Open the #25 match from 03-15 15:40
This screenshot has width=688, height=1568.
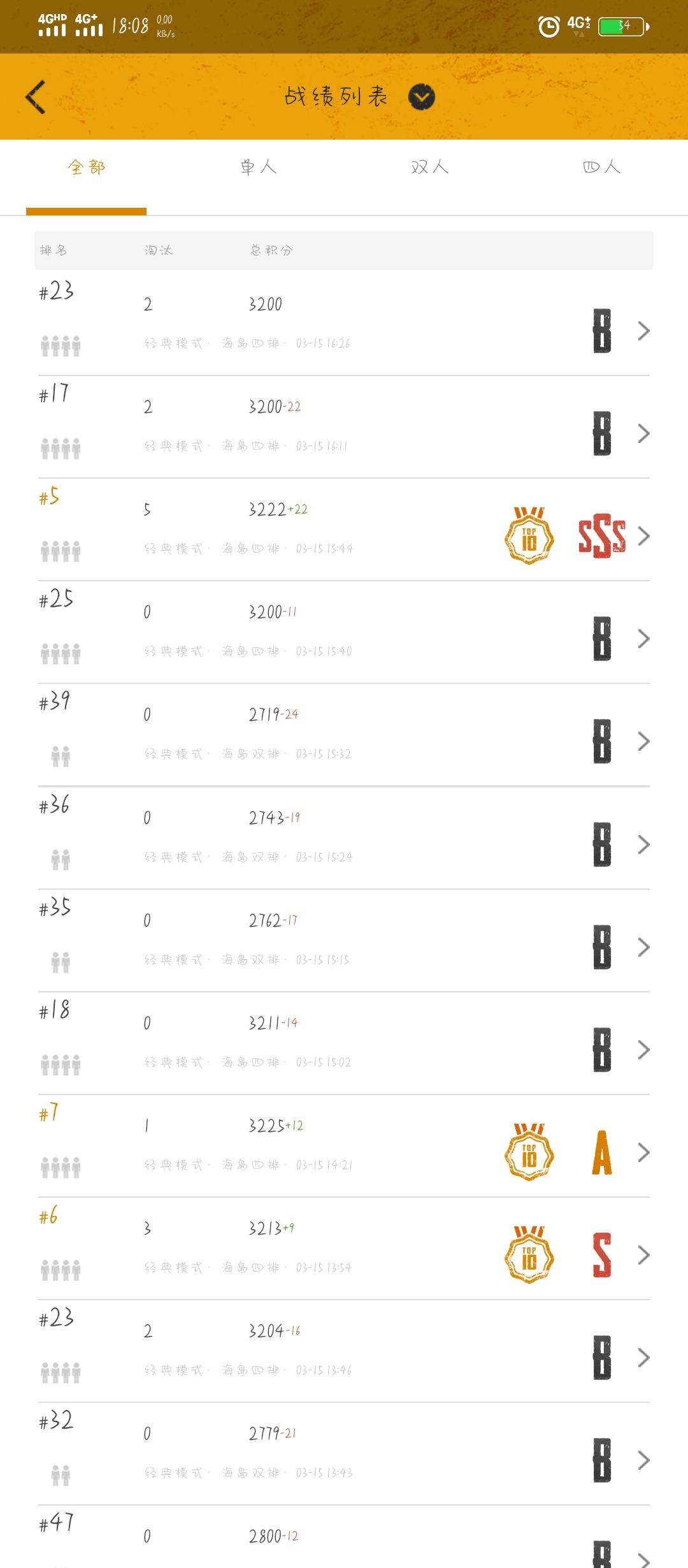click(x=344, y=632)
